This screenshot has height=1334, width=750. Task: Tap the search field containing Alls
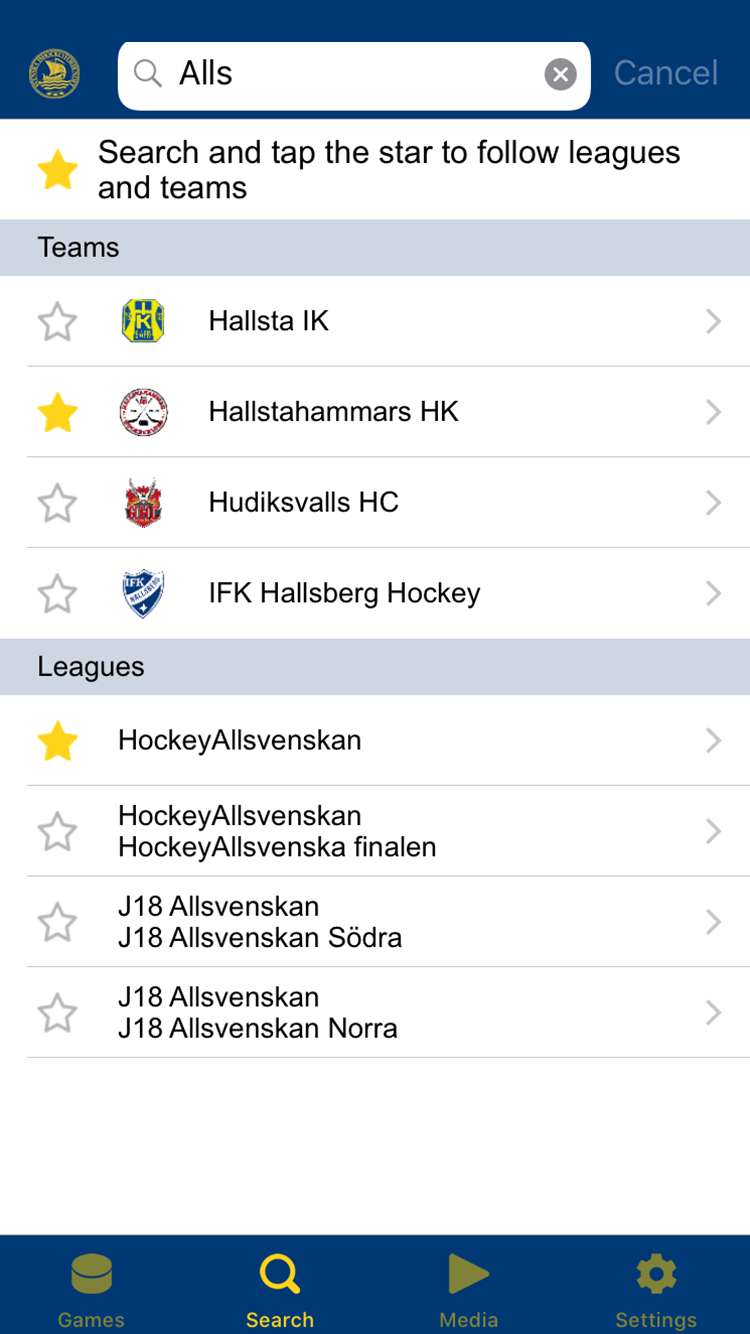click(354, 75)
